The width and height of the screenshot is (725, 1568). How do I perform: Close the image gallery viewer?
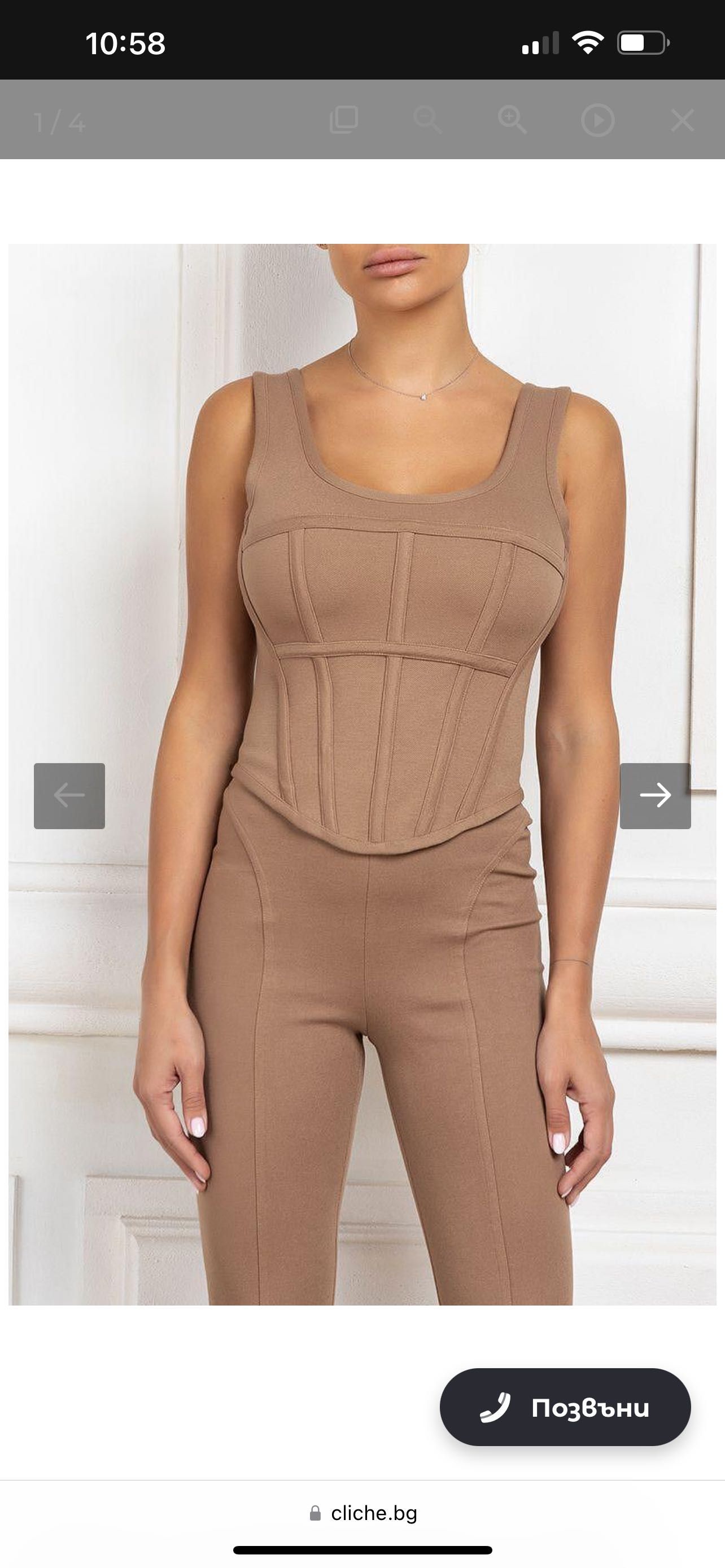pyautogui.click(x=682, y=121)
